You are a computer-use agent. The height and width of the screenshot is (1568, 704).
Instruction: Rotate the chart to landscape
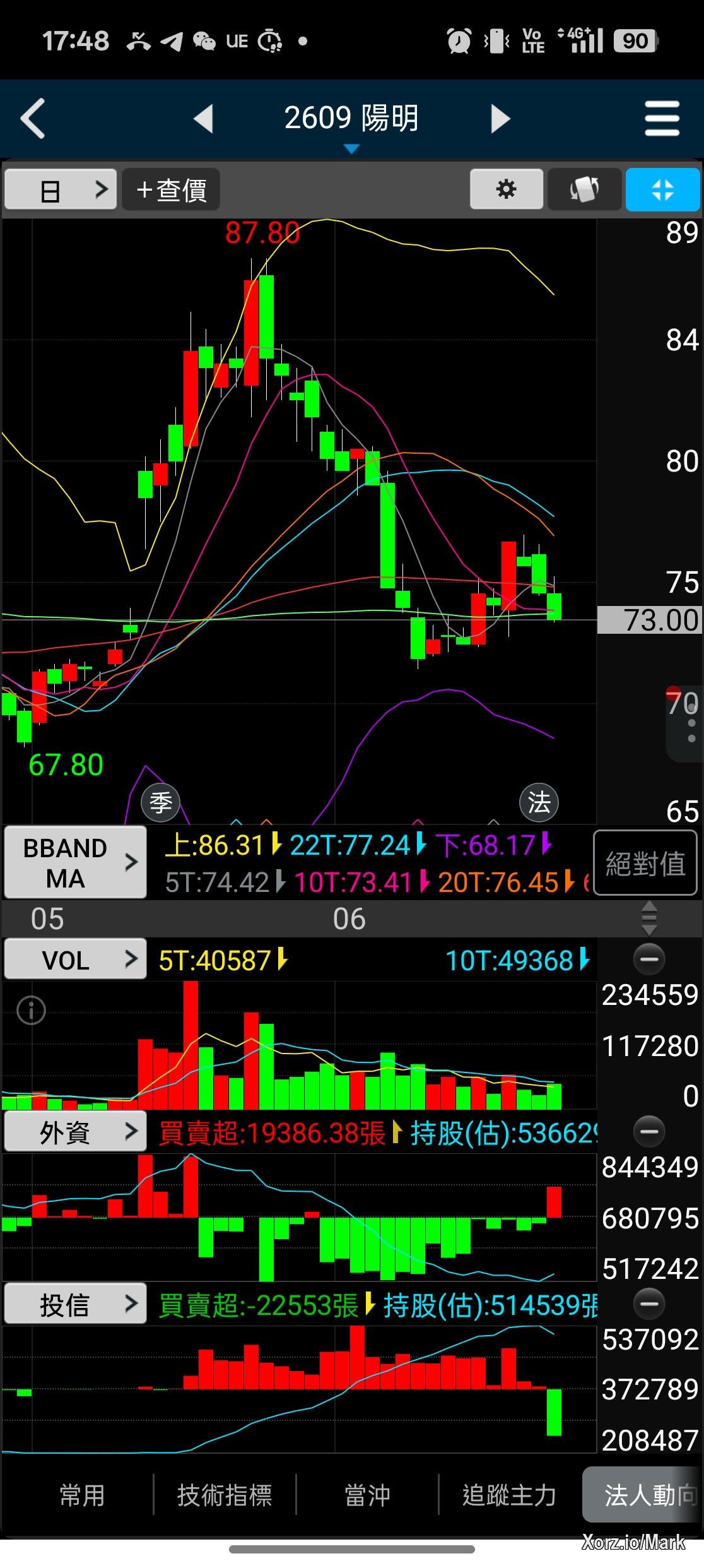point(584,189)
